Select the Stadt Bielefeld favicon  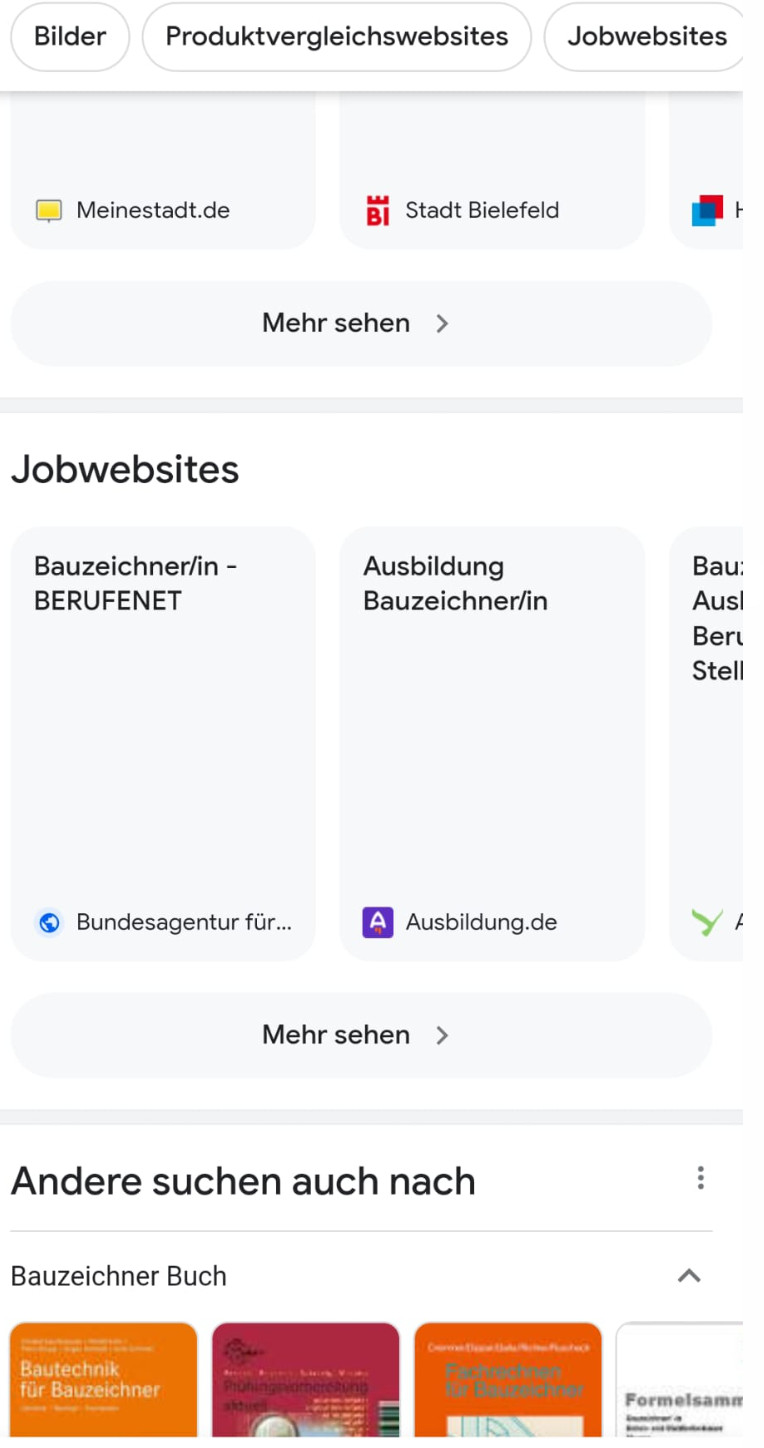[x=377, y=210]
